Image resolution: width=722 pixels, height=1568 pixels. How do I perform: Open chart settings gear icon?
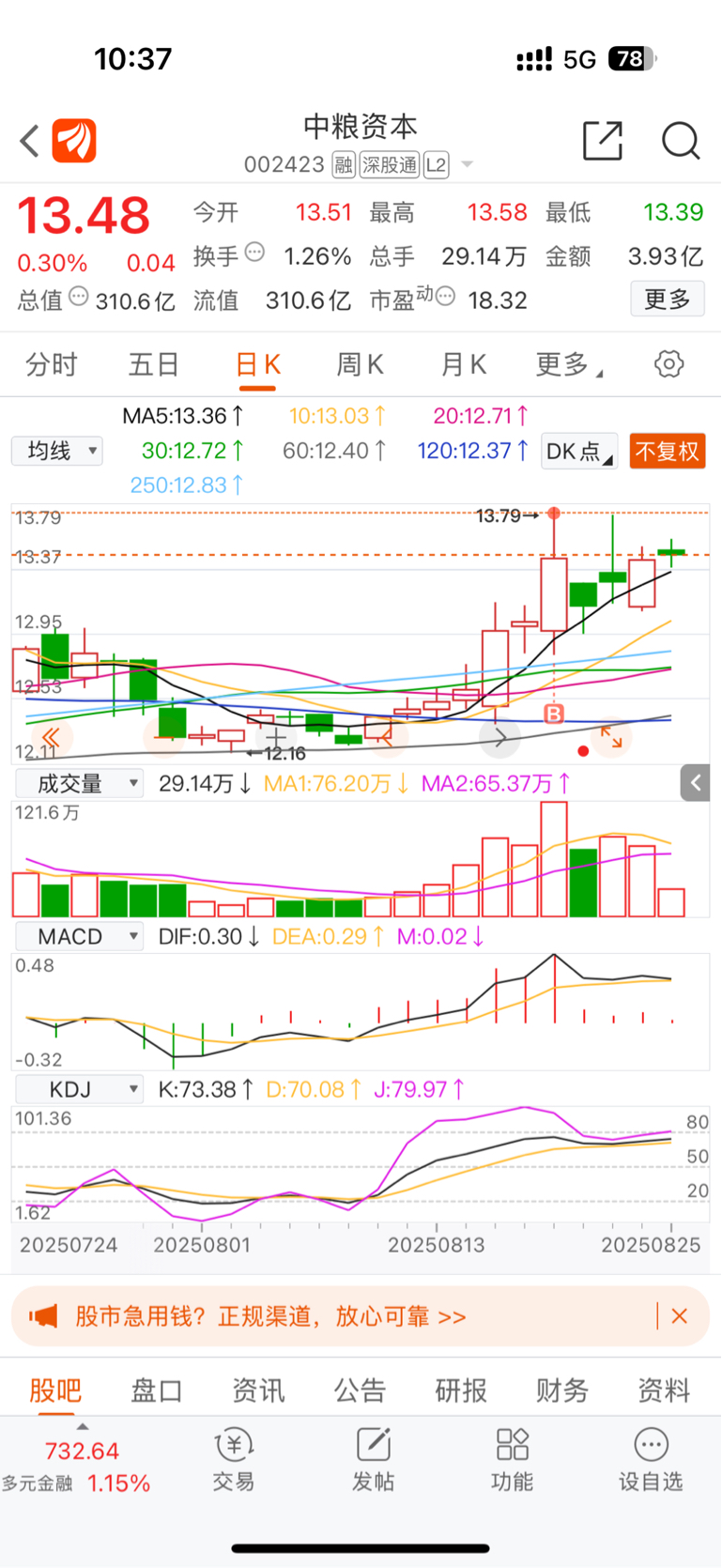(668, 364)
